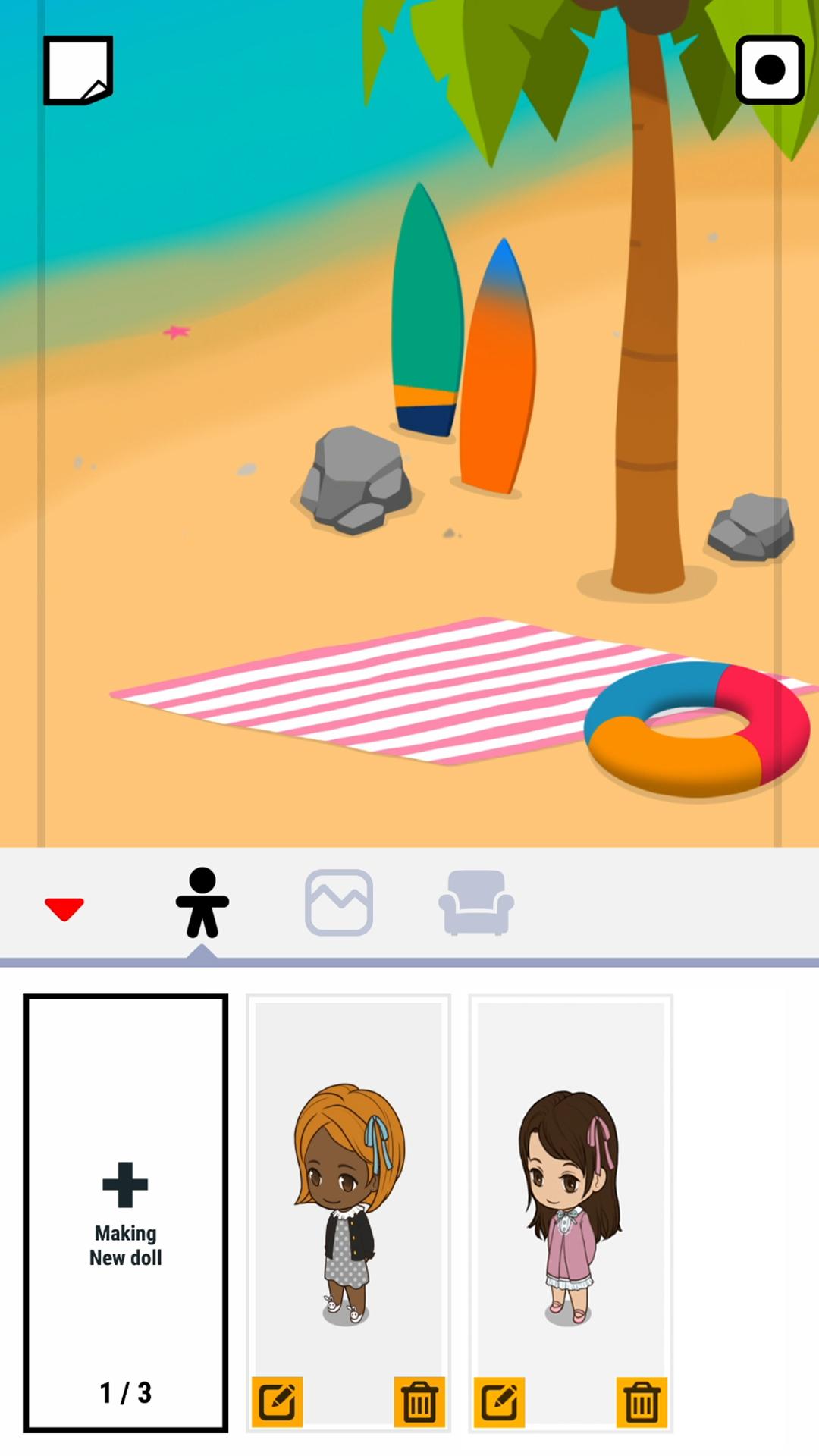This screenshot has width=819, height=1456.
Task: Select the doll figure tab
Action: coord(202,902)
